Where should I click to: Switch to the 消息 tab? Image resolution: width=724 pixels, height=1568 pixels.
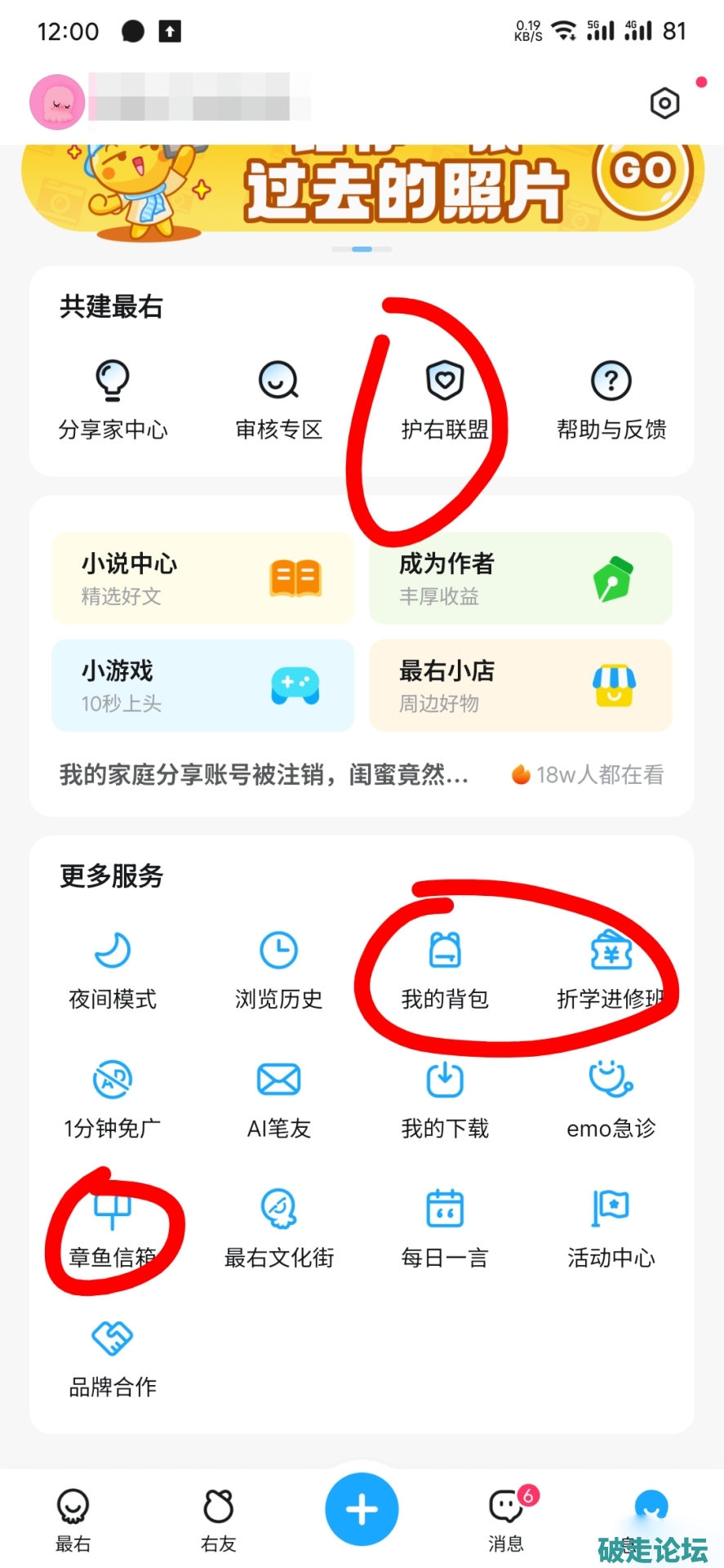point(506,1517)
